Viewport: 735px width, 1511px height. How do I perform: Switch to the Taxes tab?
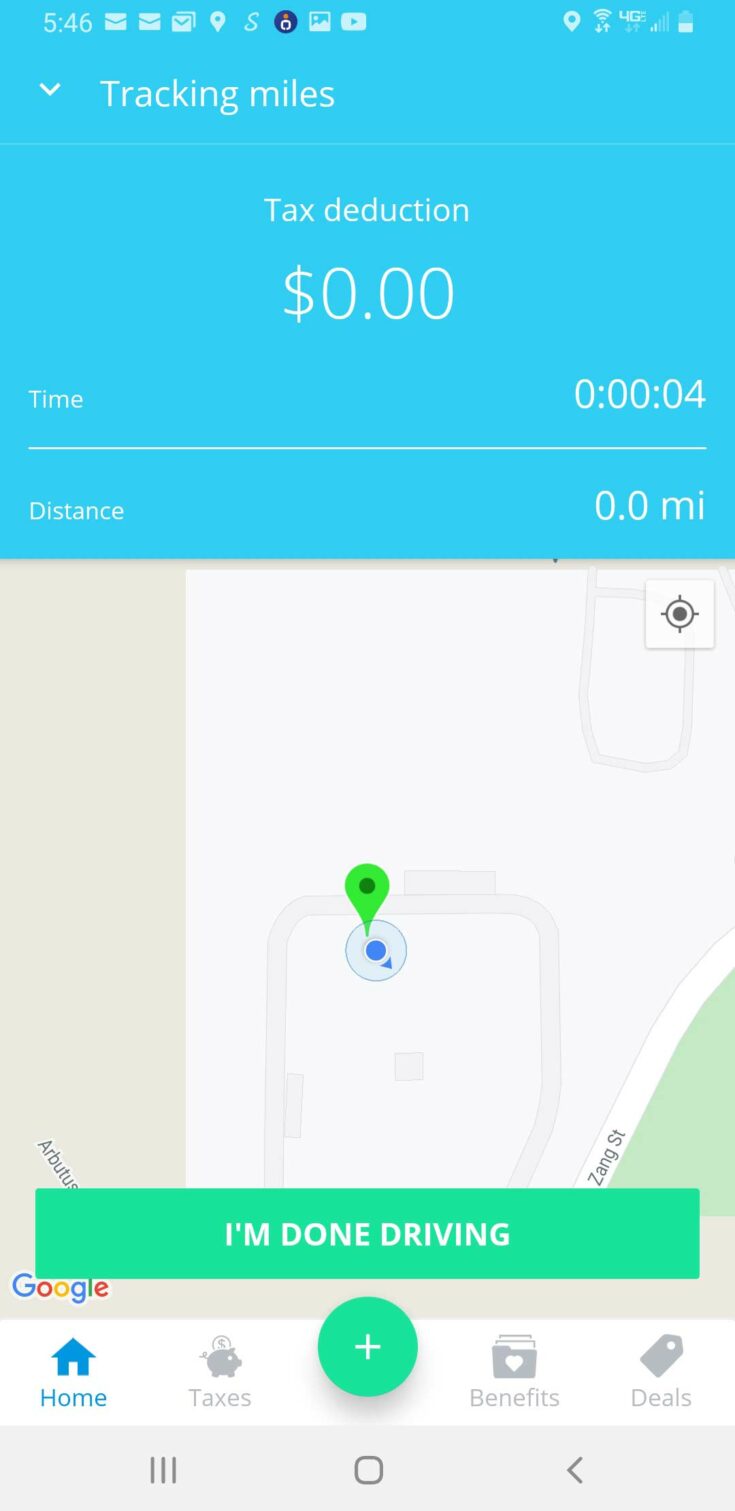point(220,1374)
